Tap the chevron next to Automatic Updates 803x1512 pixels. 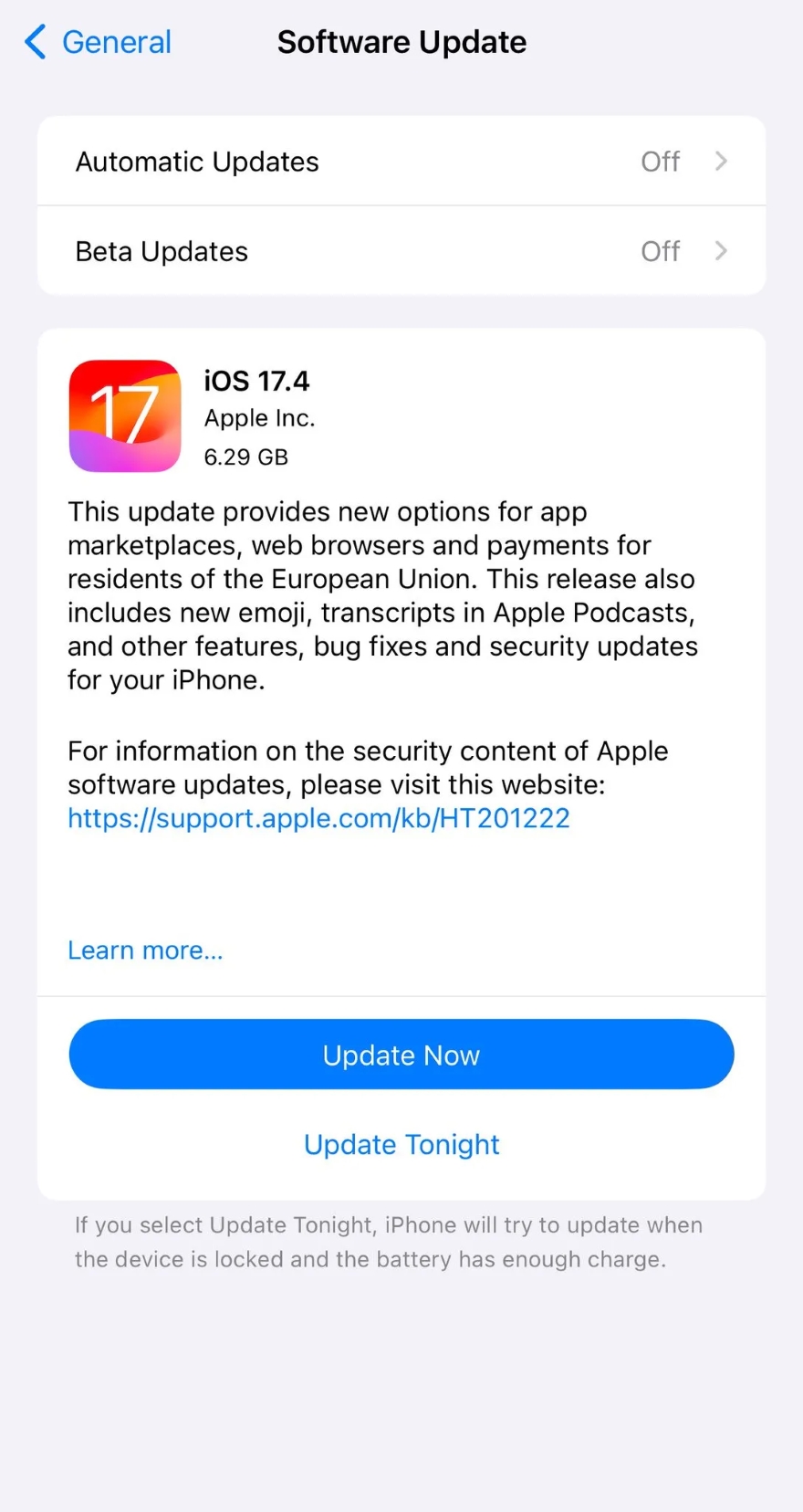(721, 161)
